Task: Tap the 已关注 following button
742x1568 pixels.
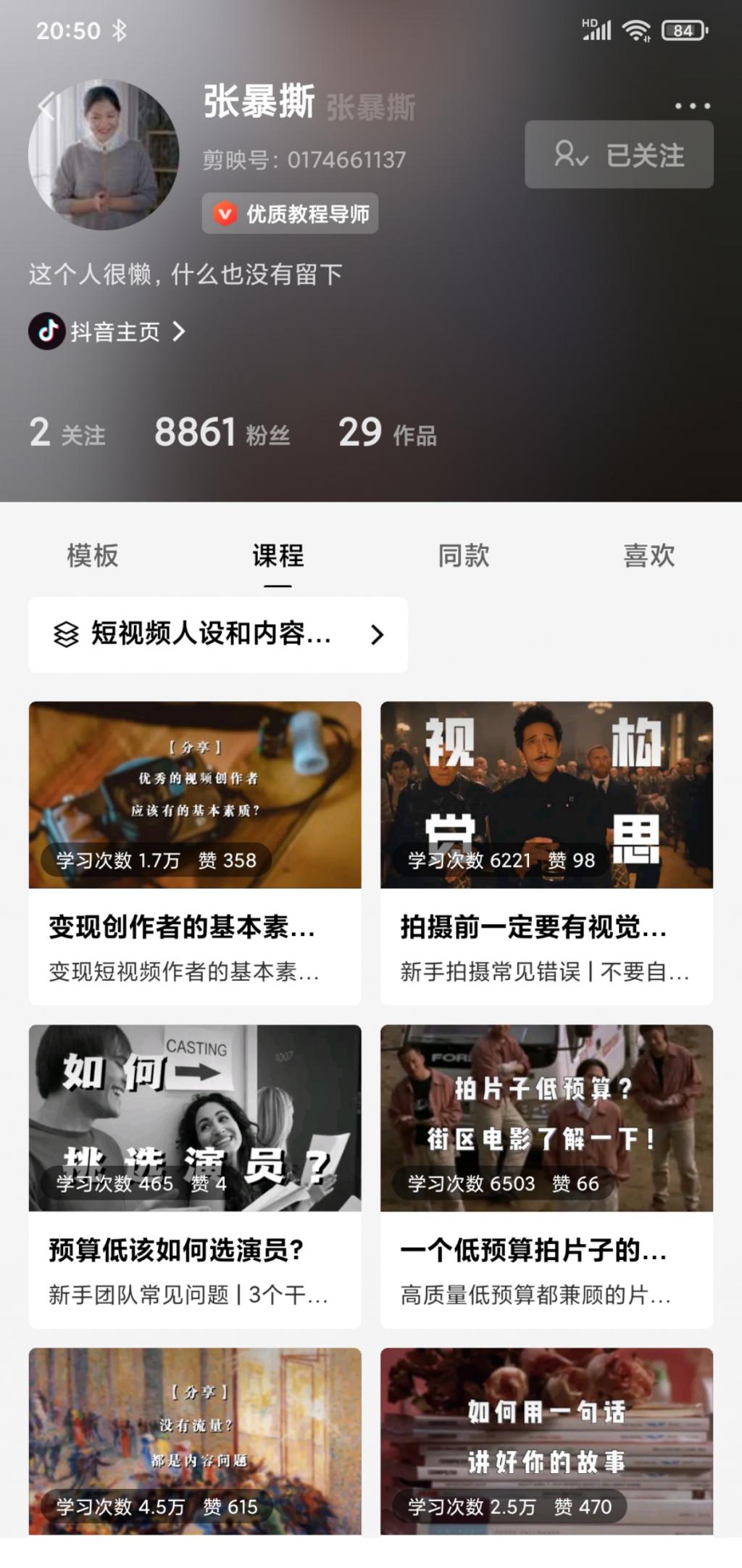Action: click(619, 154)
